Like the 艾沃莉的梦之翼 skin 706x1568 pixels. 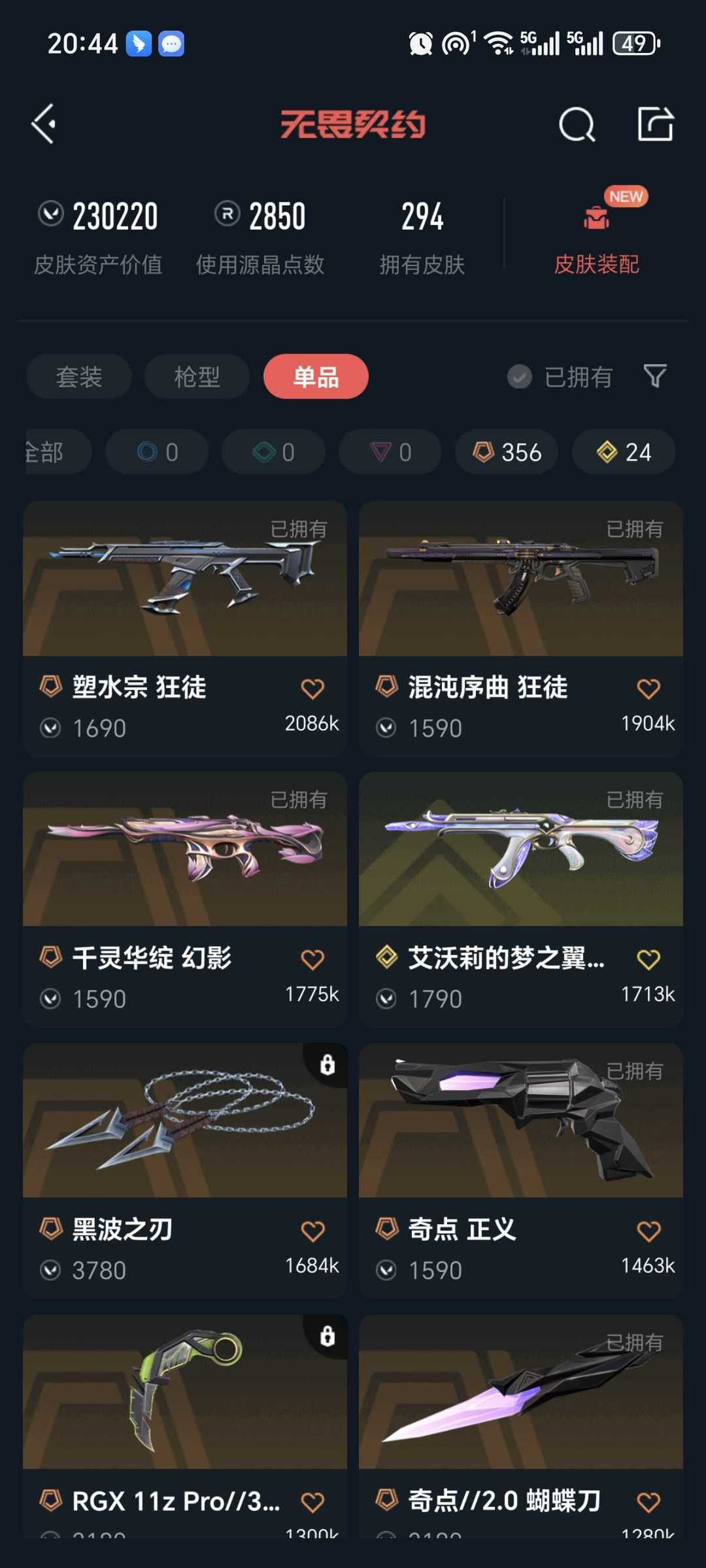coord(648,959)
